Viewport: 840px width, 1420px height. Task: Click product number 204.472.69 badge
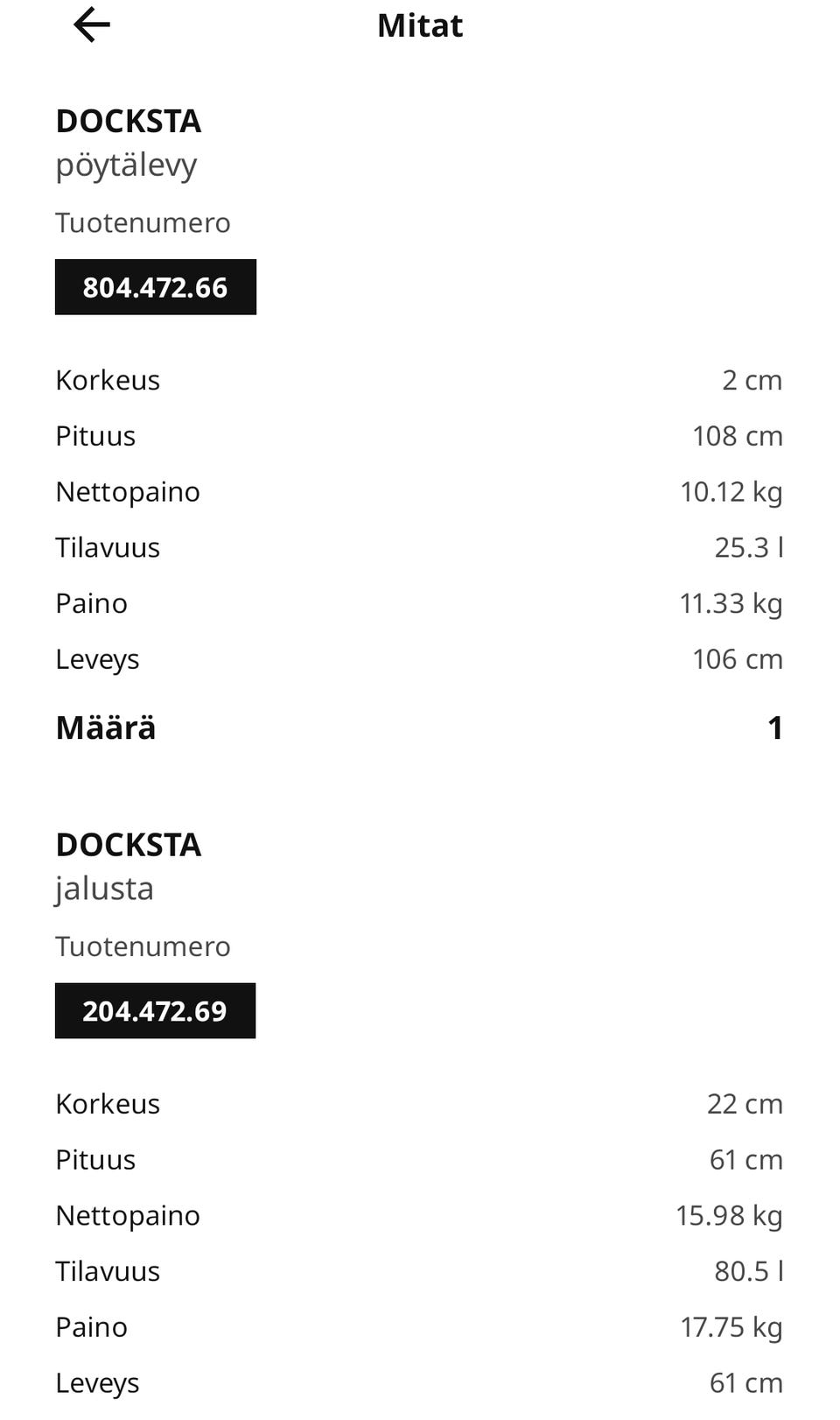point(155,1011)
